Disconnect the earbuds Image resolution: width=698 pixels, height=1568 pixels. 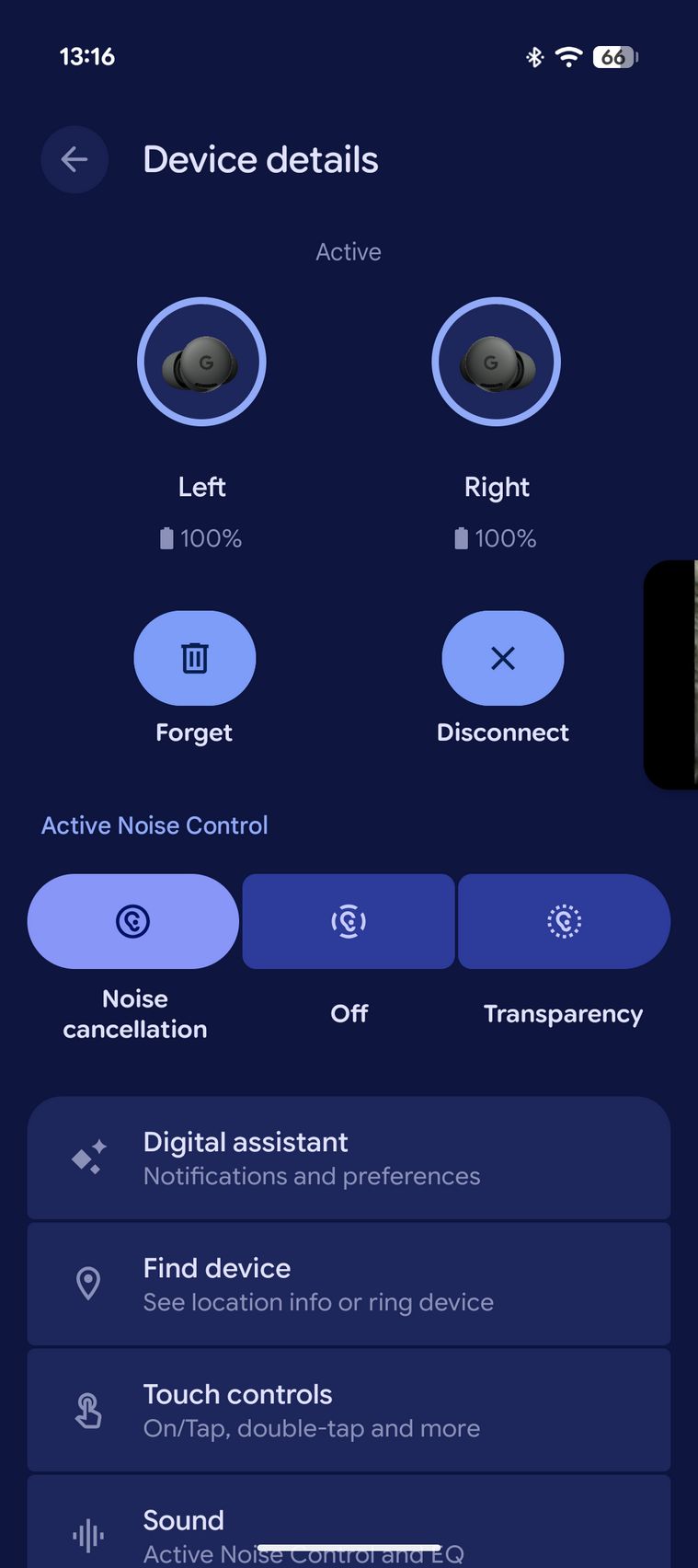[x=502, y=659]
